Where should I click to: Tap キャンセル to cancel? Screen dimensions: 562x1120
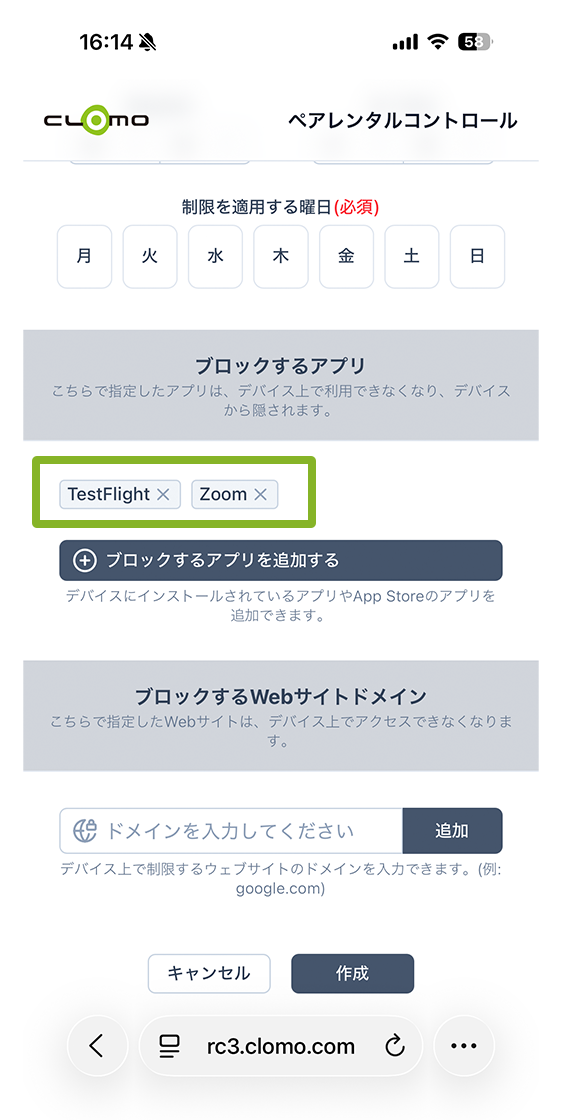209,973
